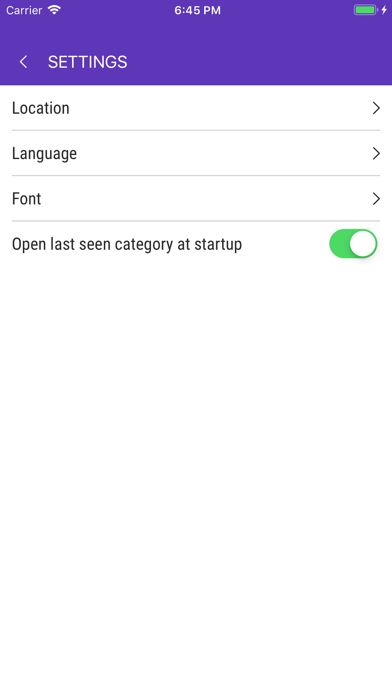
Task: Open the Location settings row
Action: [196, 108]
